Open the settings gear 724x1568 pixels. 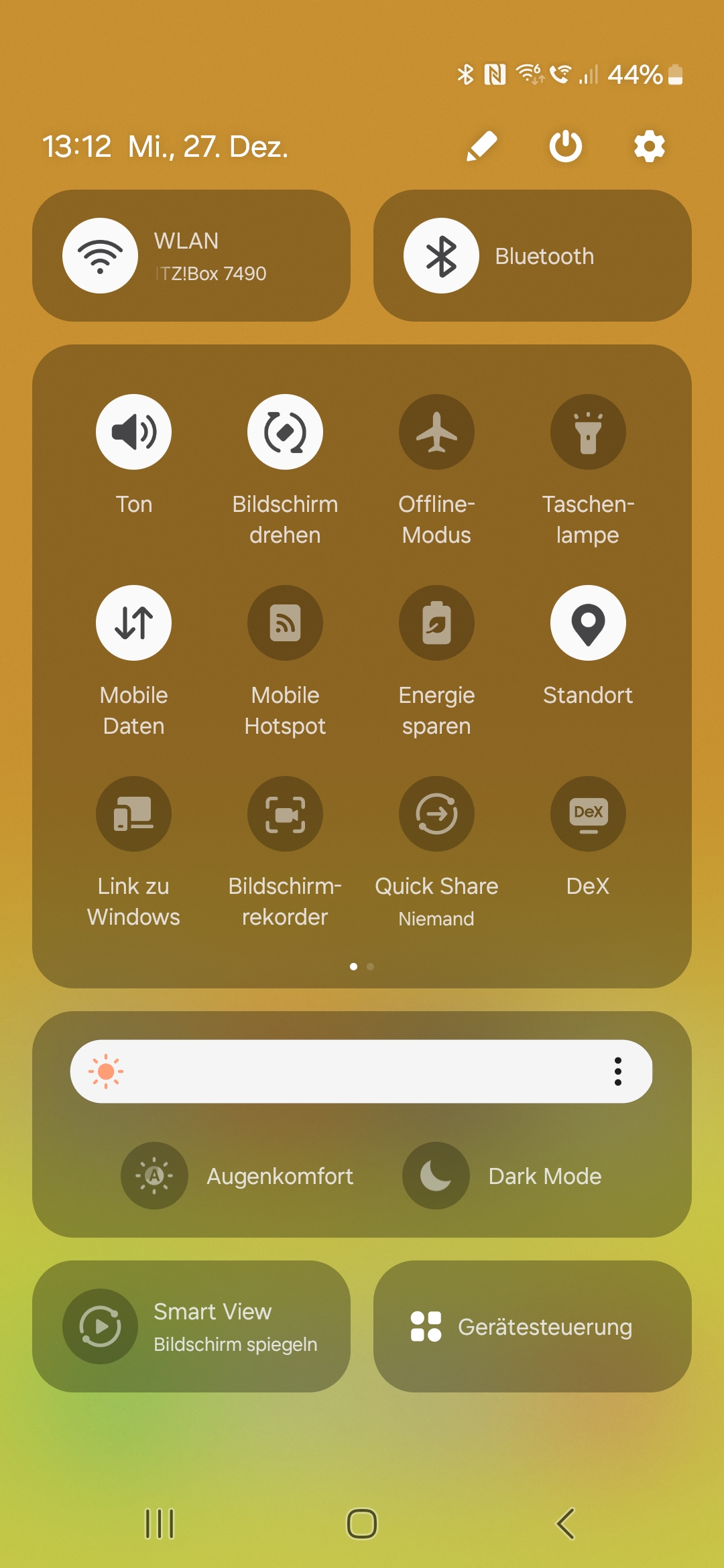tap(650, 146)
